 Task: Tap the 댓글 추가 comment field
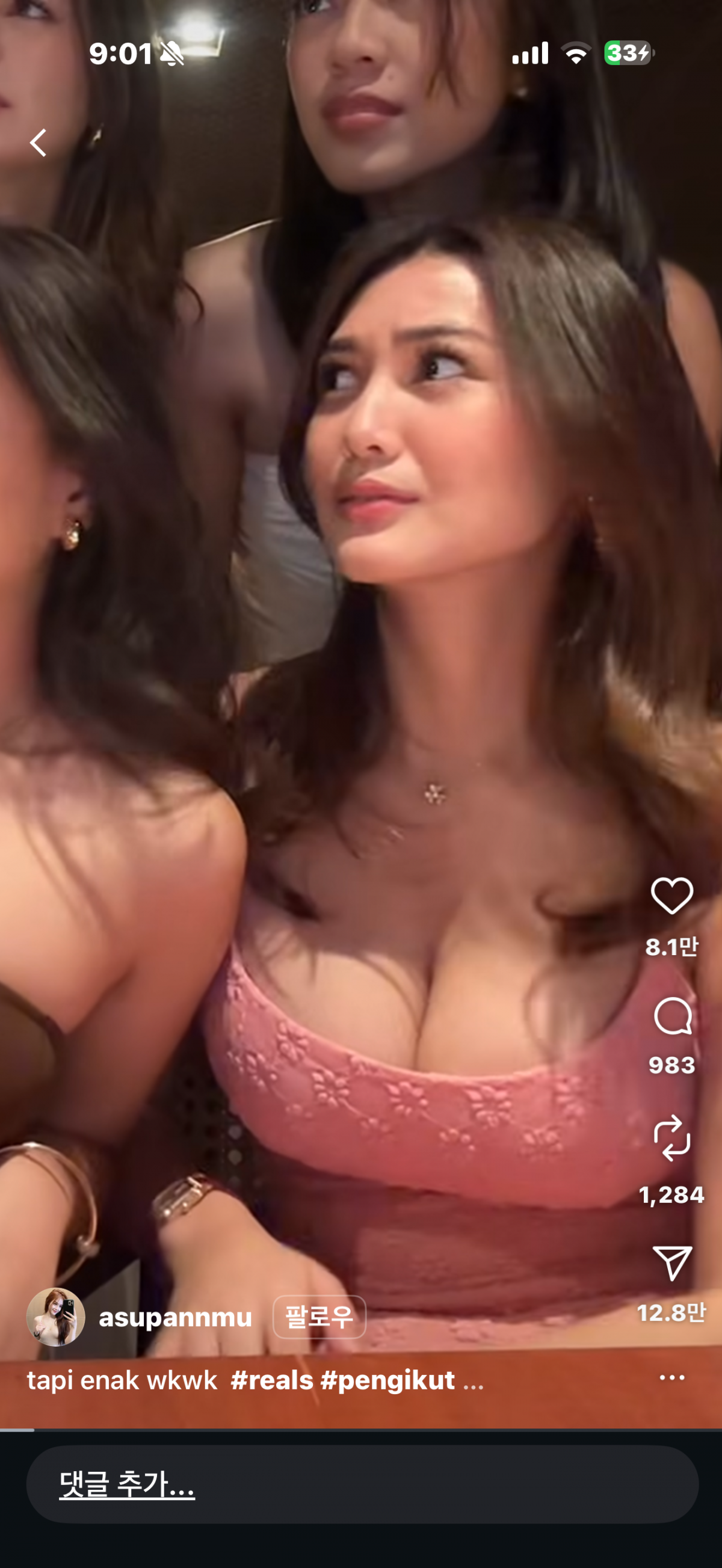click(362, 1484)
